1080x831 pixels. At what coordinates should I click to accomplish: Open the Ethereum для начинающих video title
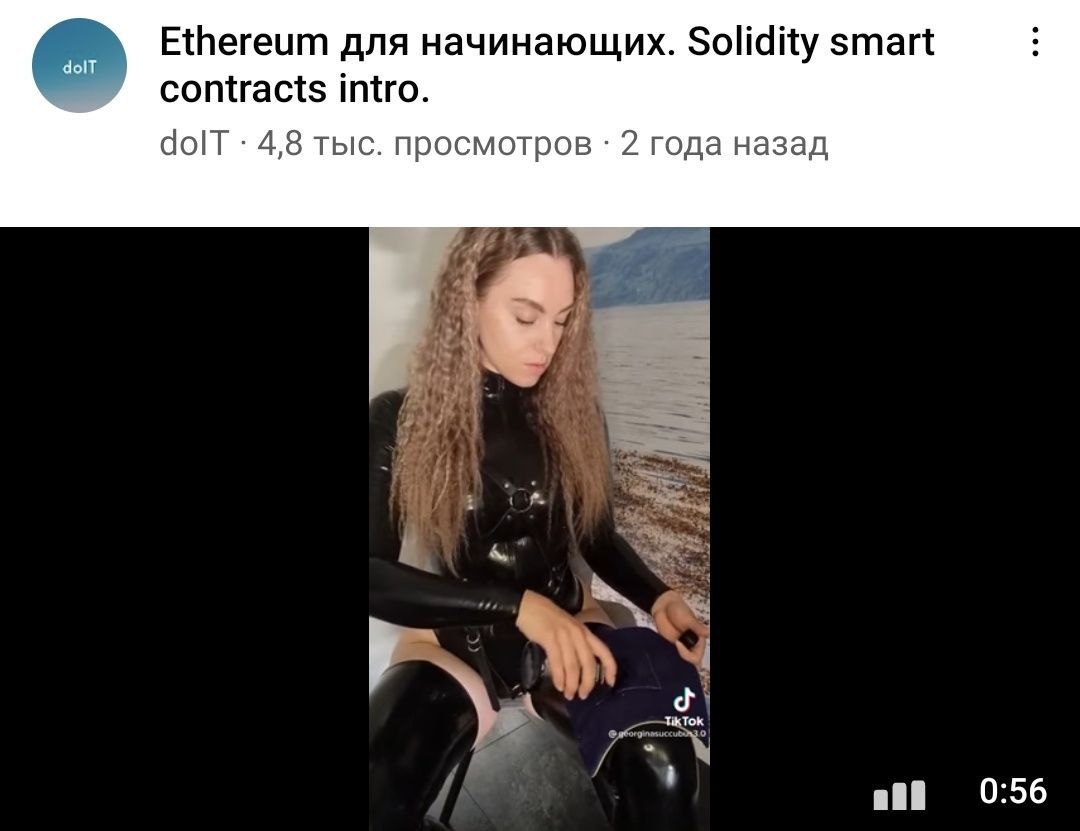(x=546, y=65)
